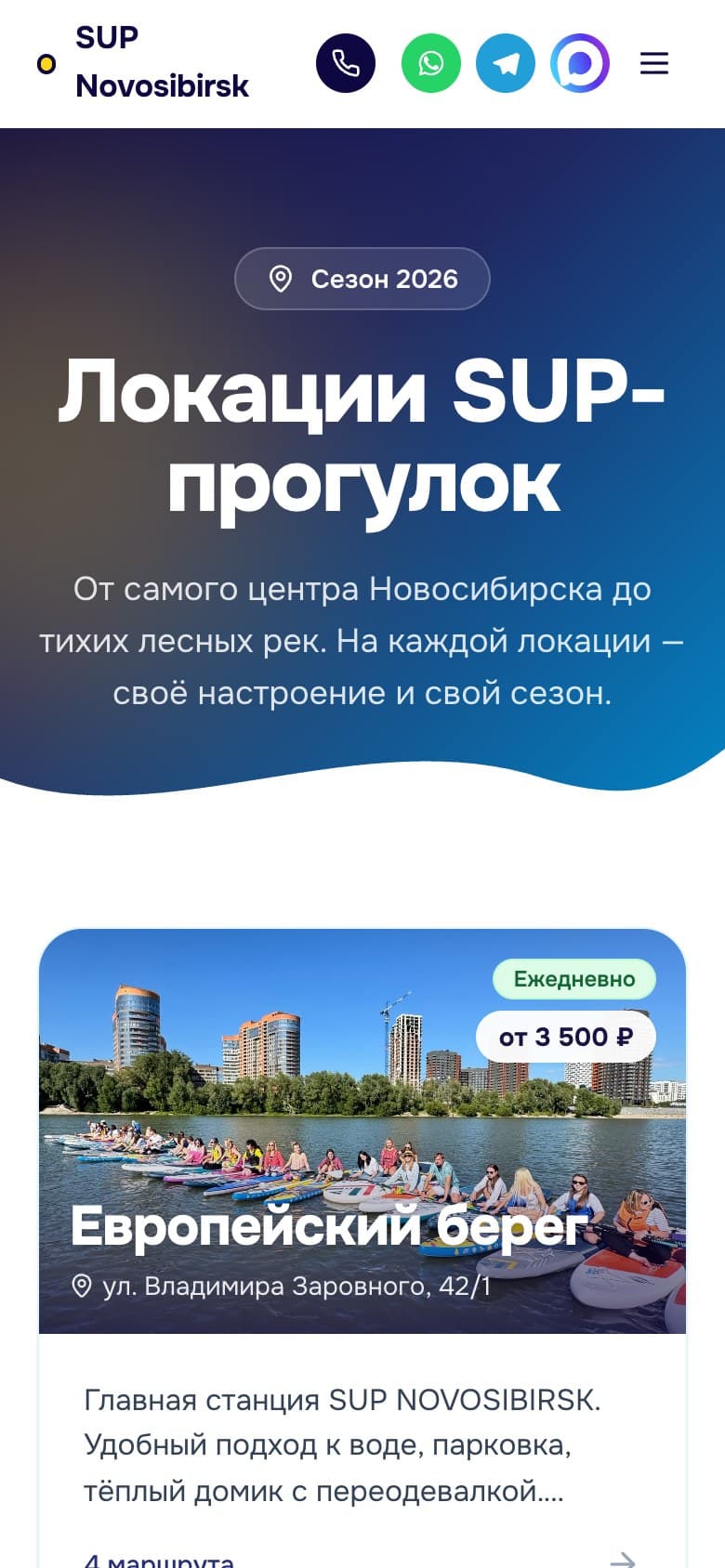Image resolution: width=725 pixels, height=1568 pixels.
Task: Open the hamburger menu
Action: 654,63
